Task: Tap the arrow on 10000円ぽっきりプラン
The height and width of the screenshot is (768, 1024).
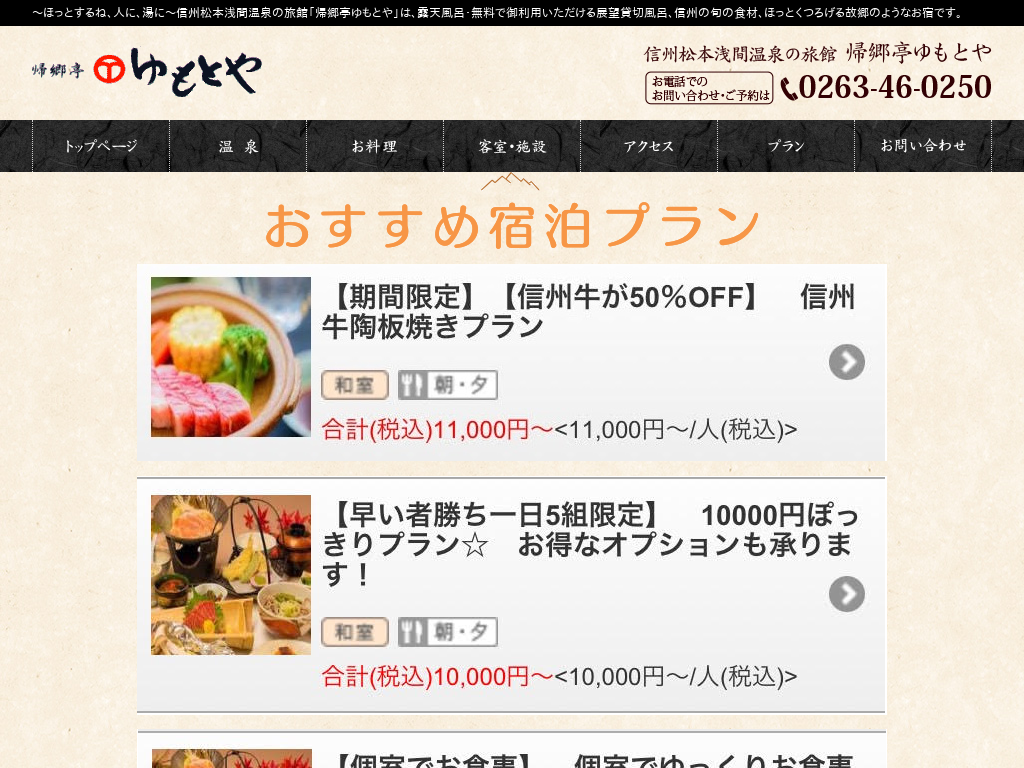Action: click(x=846, y=594)
